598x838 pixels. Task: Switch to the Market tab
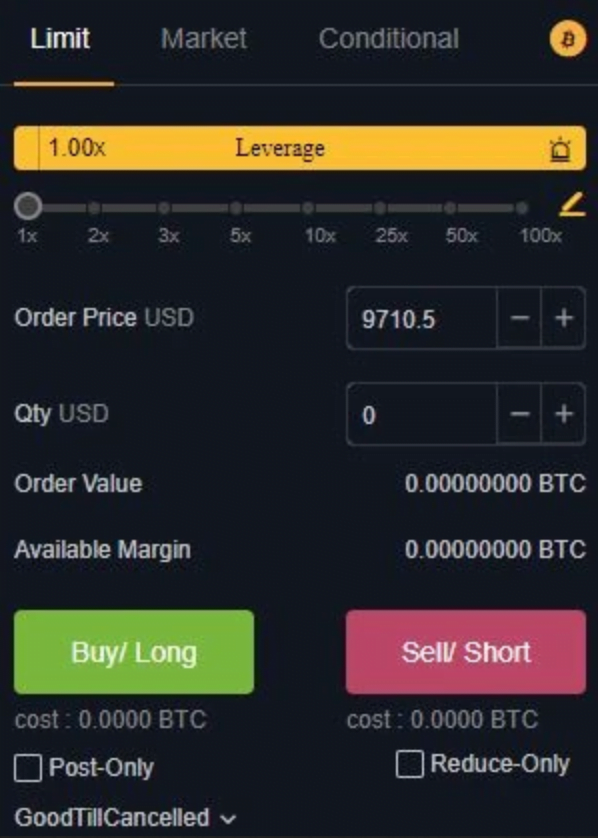coord(204,39)
